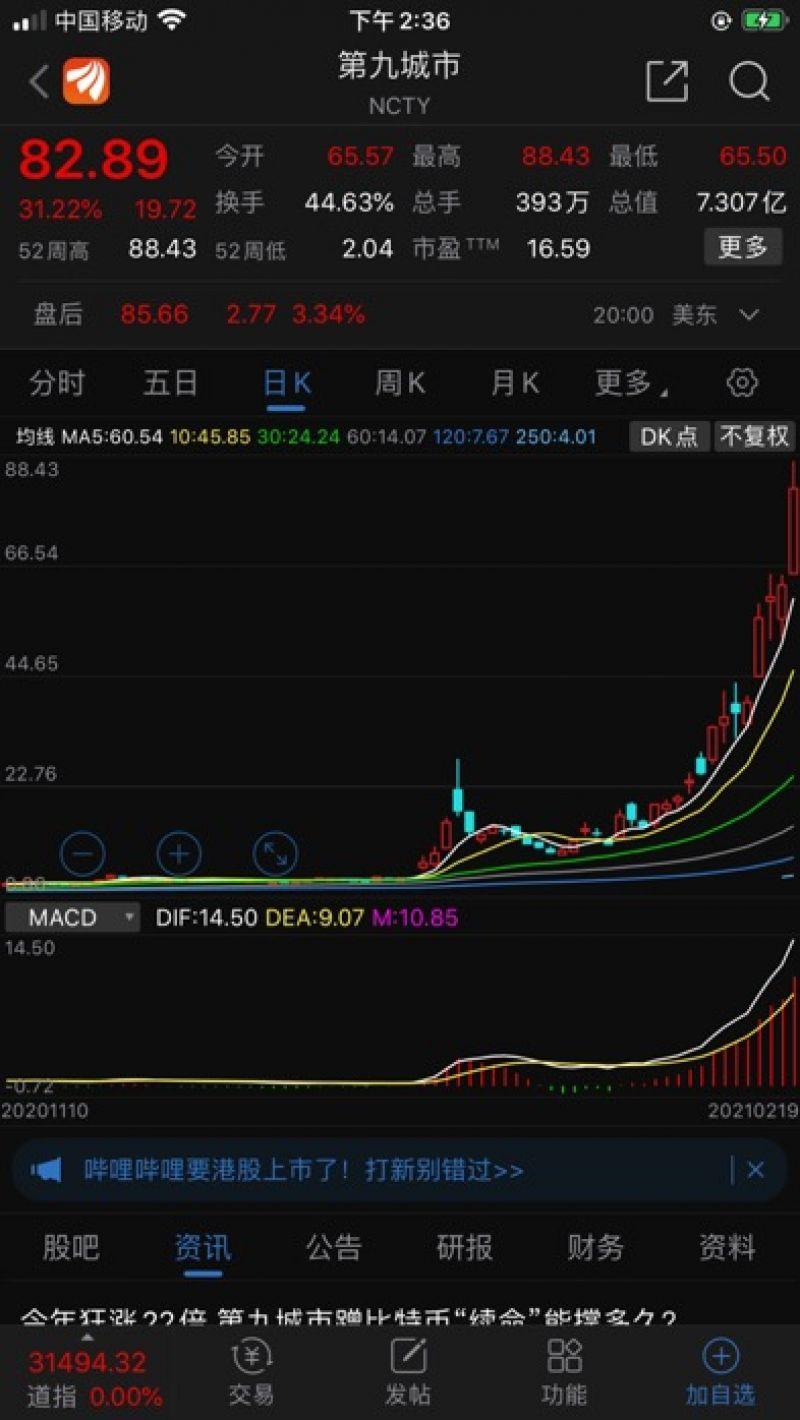Select the 周K weekly chart tab
This screenshot has height=1420, width=800.
(x=400, y=383)
